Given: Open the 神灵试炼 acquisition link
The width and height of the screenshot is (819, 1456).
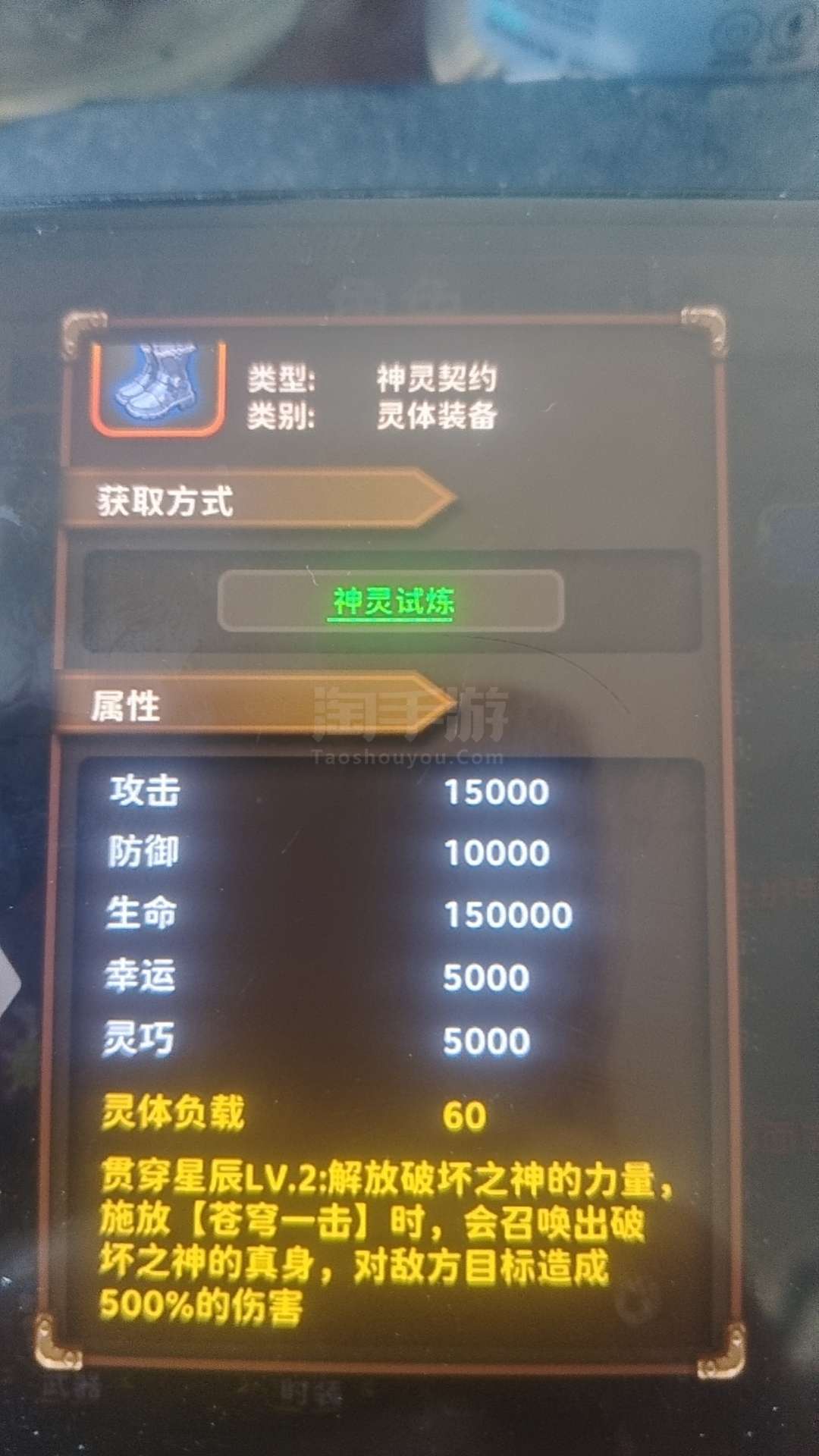Looking at the screenshot, I should (391, 601).
